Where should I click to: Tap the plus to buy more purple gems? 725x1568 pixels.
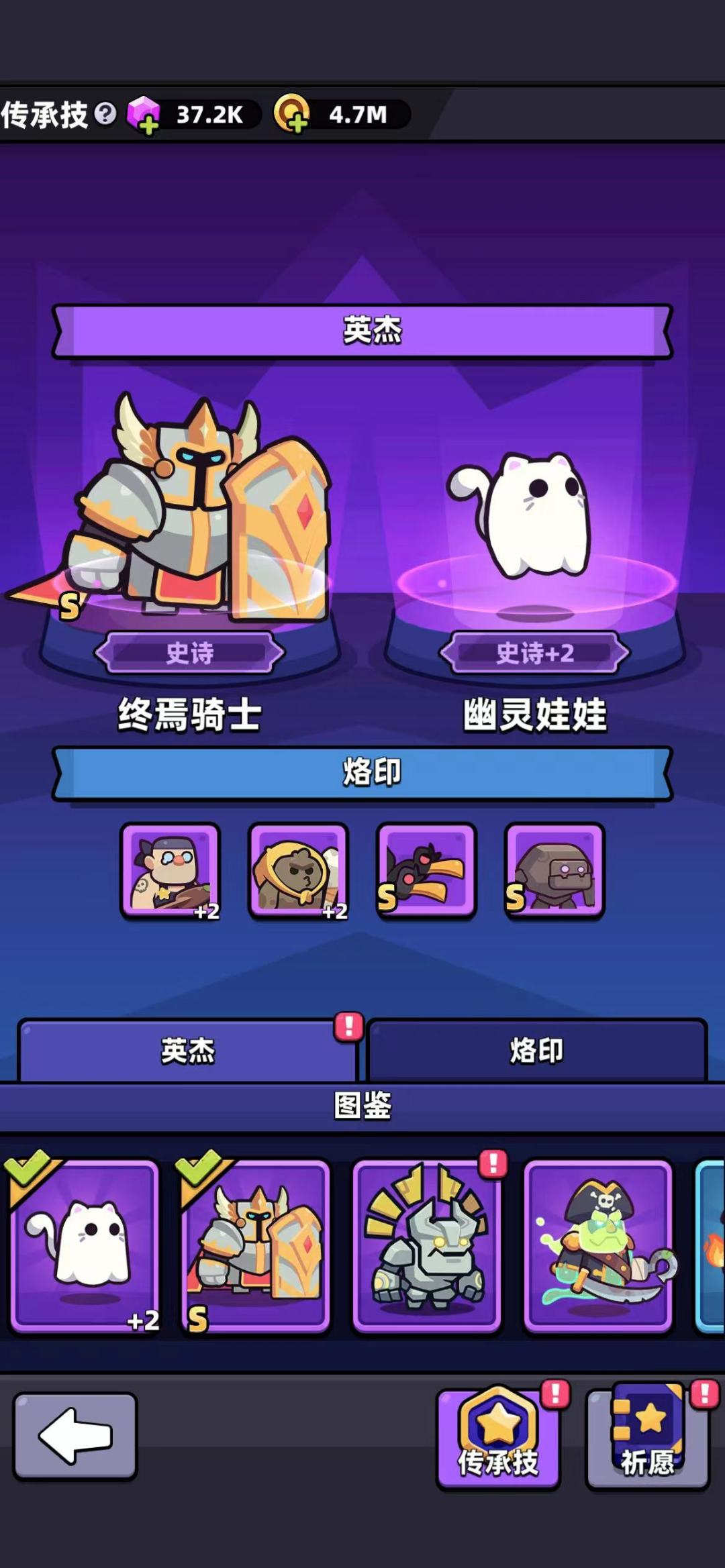(149, 123)
